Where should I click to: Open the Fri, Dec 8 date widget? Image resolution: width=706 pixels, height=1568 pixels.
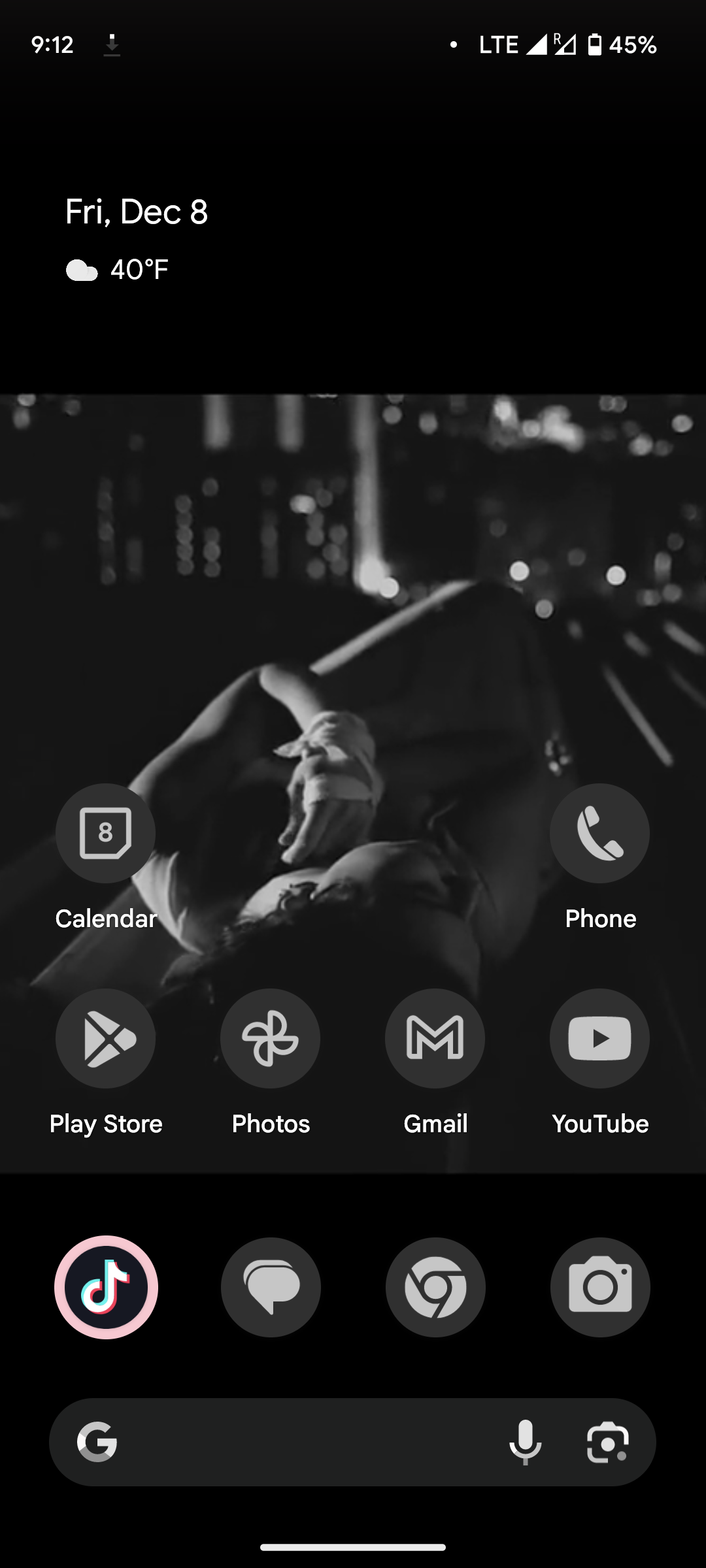point(137,212)
